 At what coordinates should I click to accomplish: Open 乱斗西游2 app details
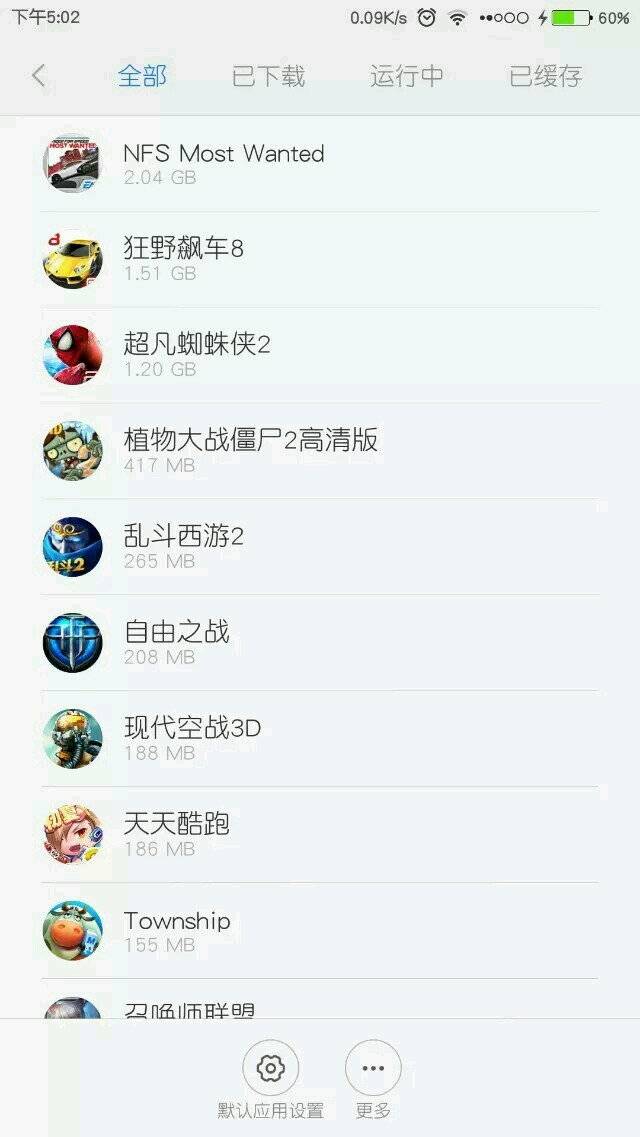point(320,548)
